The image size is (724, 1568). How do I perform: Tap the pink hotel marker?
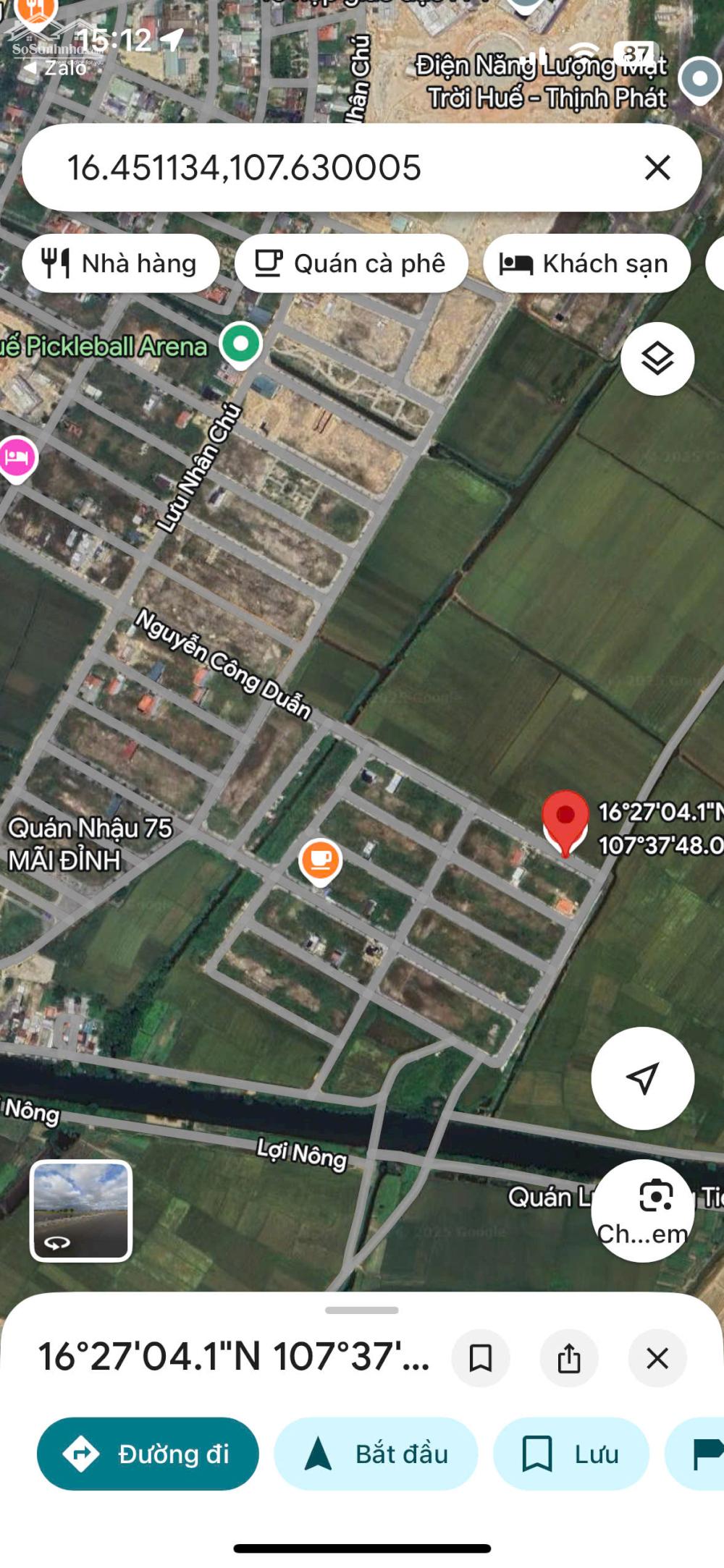tap(17, 457)
